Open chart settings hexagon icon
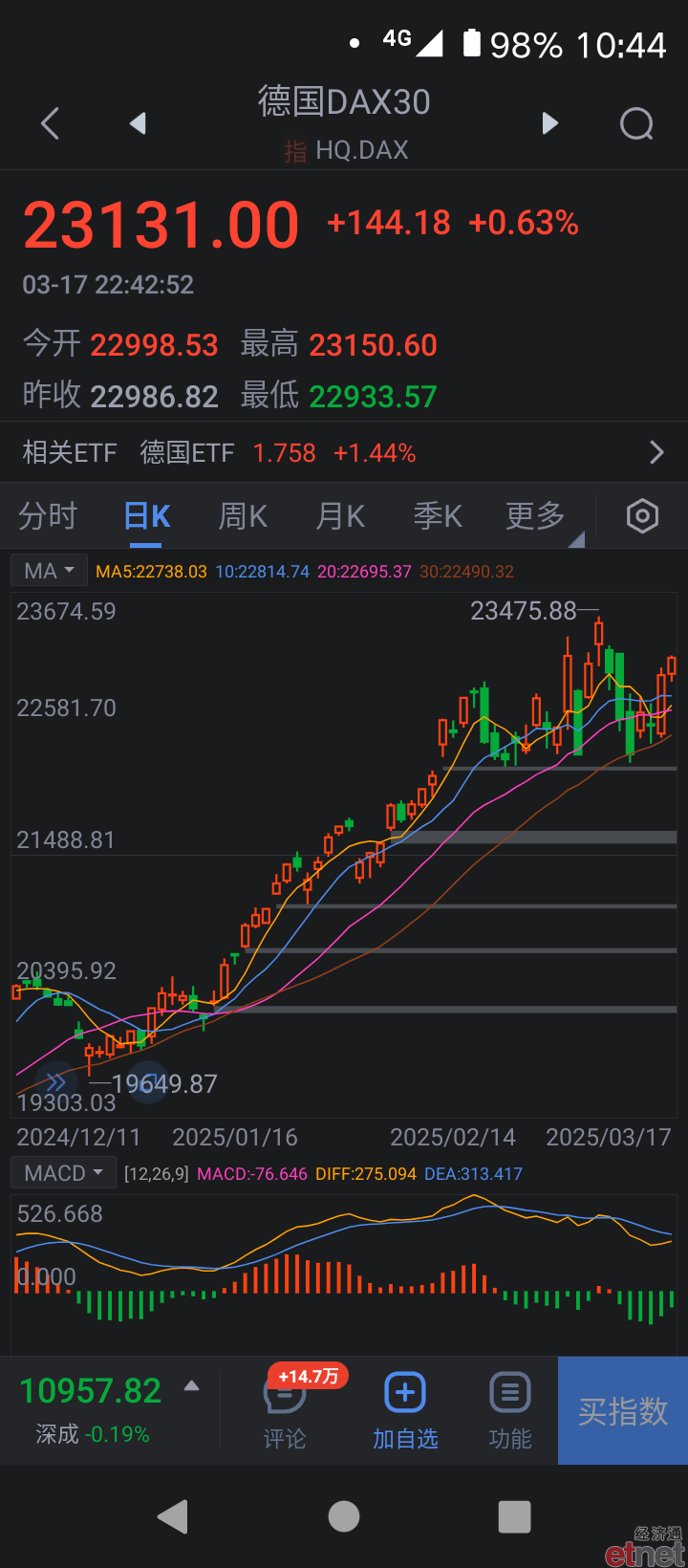Screen dimensions: 688x1568 pos(642,516)
